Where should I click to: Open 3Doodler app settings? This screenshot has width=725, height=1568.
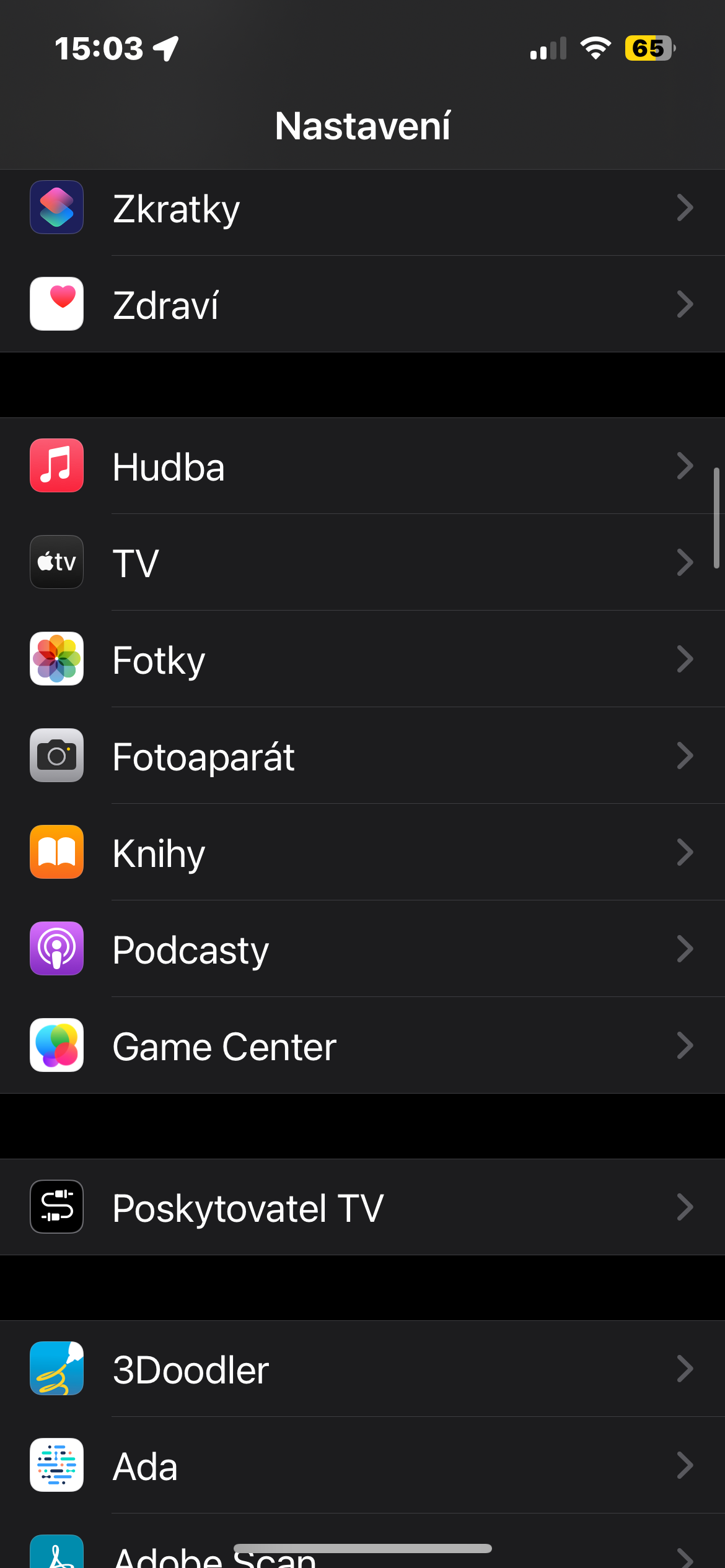[362, 1369]
